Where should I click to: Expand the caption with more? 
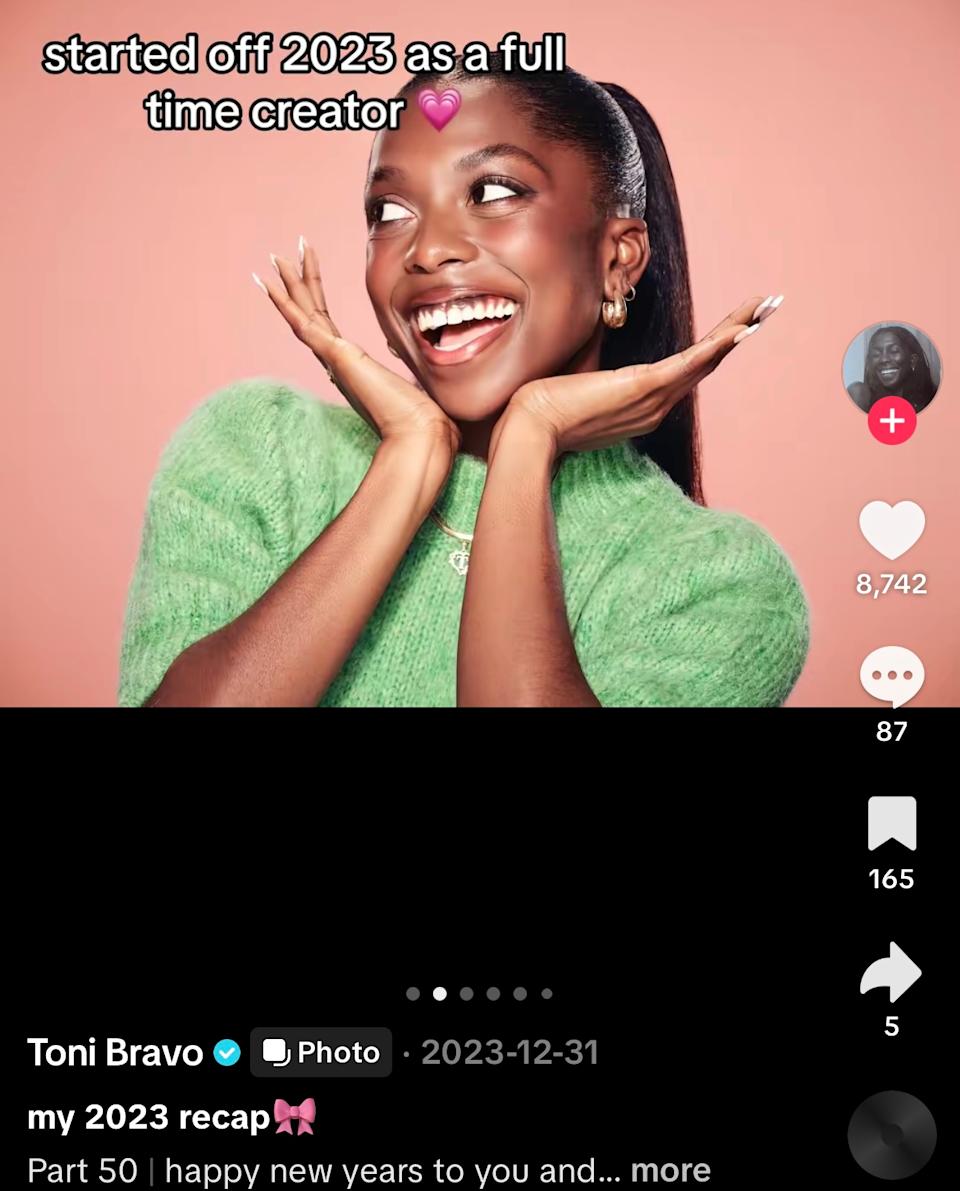670,1170
